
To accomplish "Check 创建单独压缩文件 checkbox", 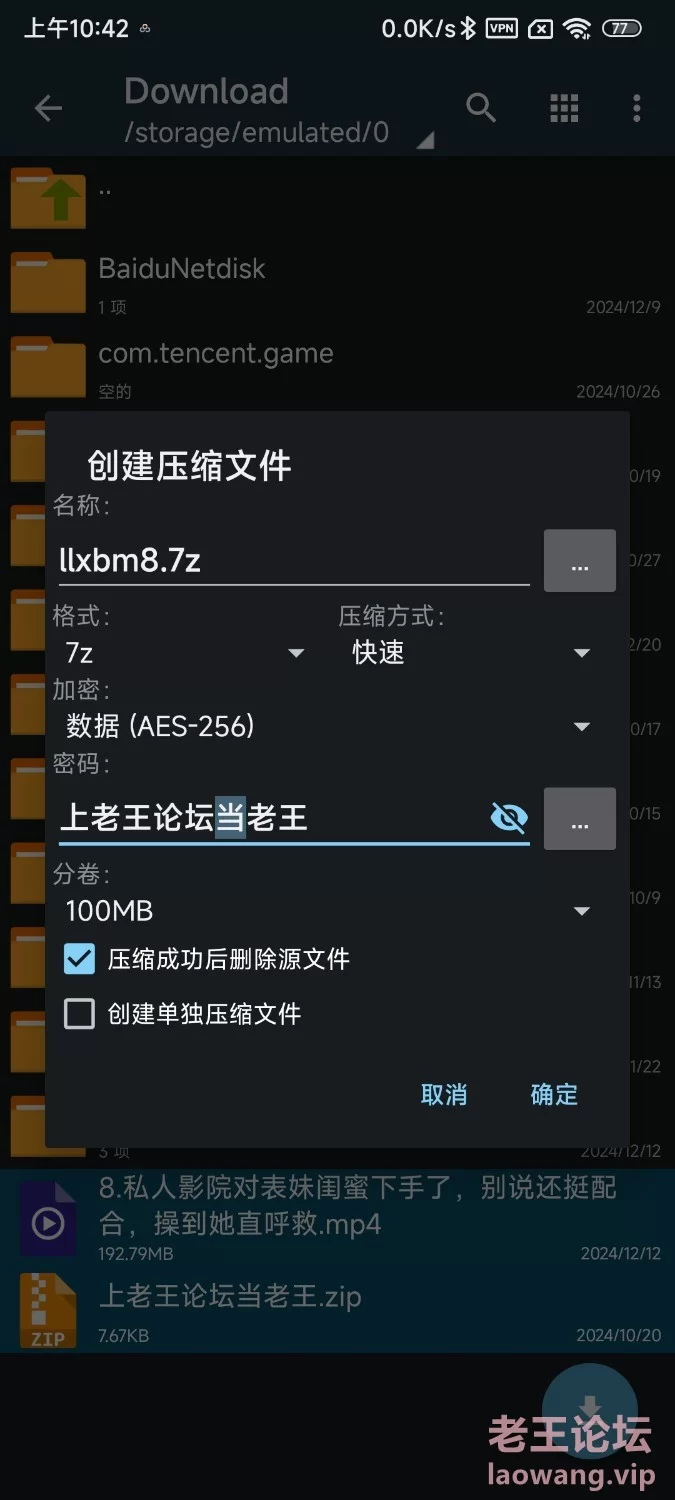I will 79,1014.
